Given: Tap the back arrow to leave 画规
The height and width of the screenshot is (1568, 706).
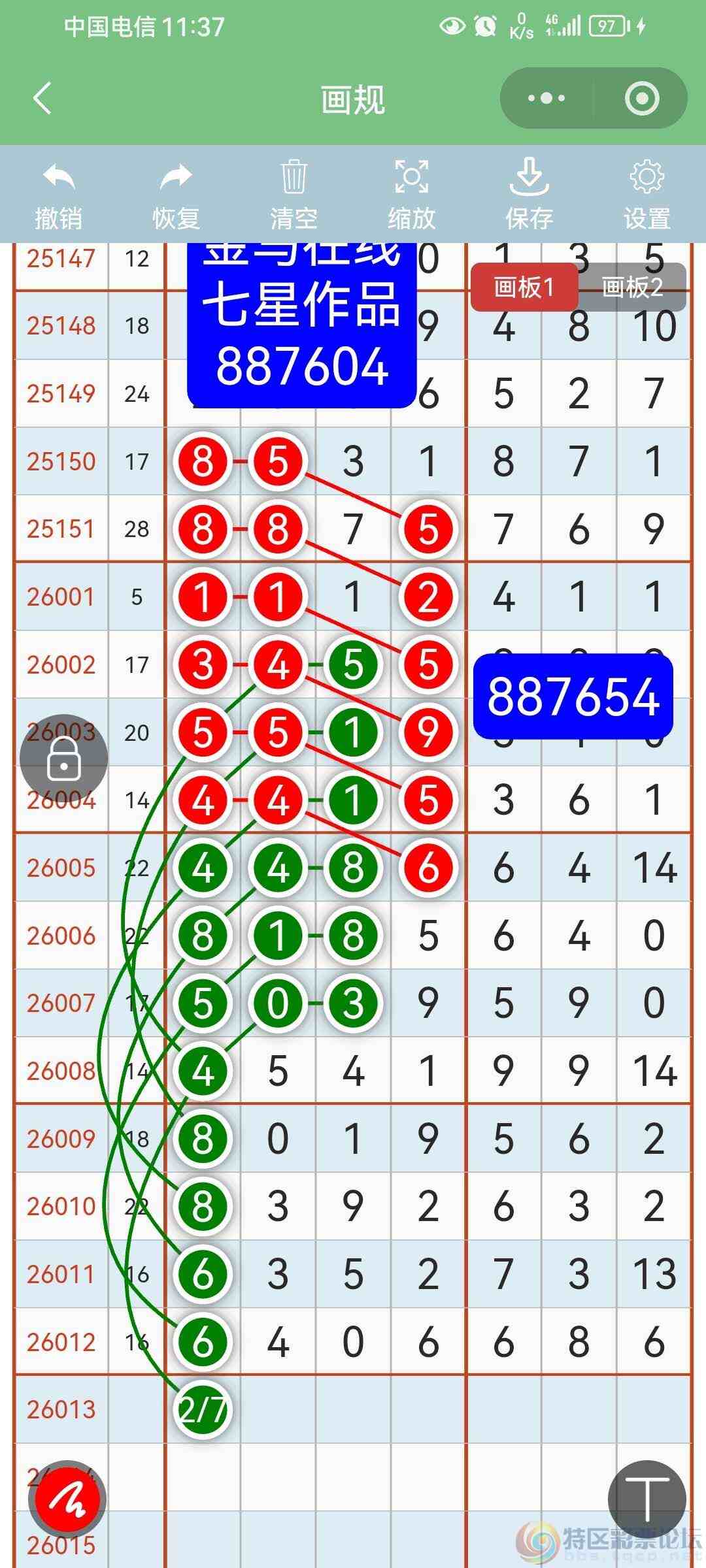Looking at the screenshot, I should (39, 98).
